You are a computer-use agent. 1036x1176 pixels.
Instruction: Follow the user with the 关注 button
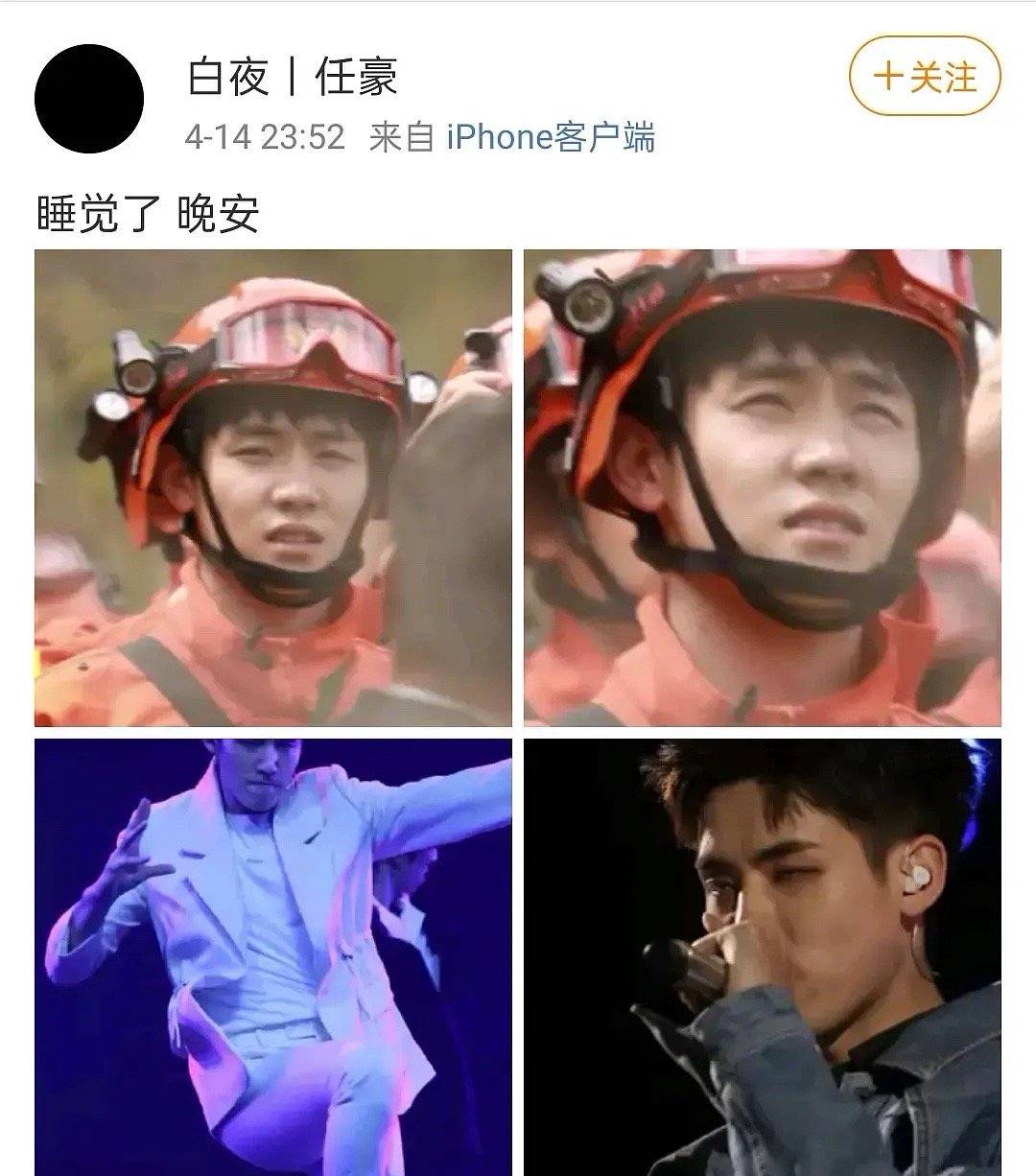click(x=925, y=77)
